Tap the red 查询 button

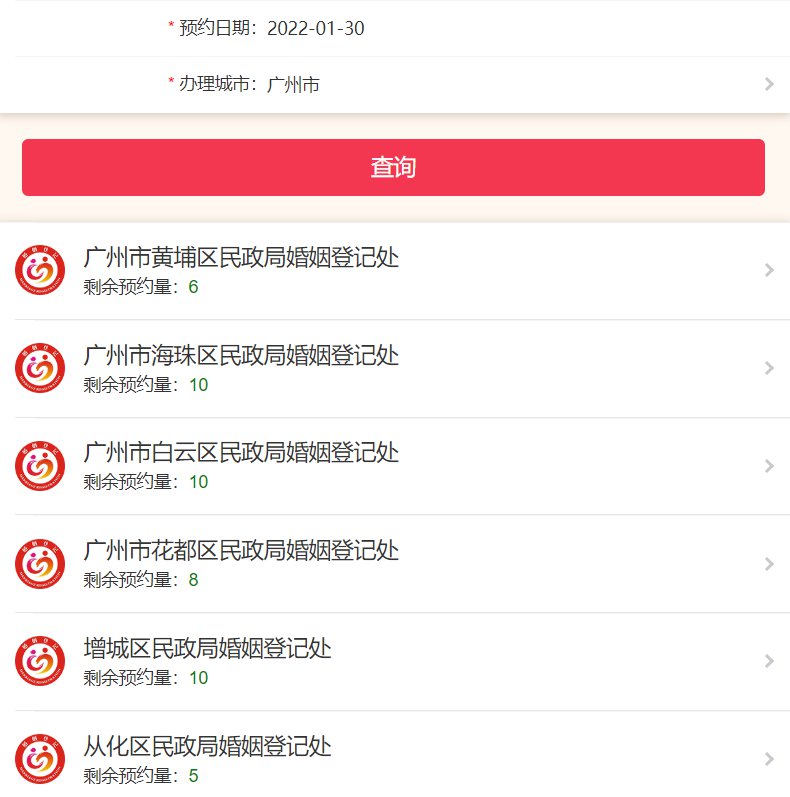pos(393,167)
